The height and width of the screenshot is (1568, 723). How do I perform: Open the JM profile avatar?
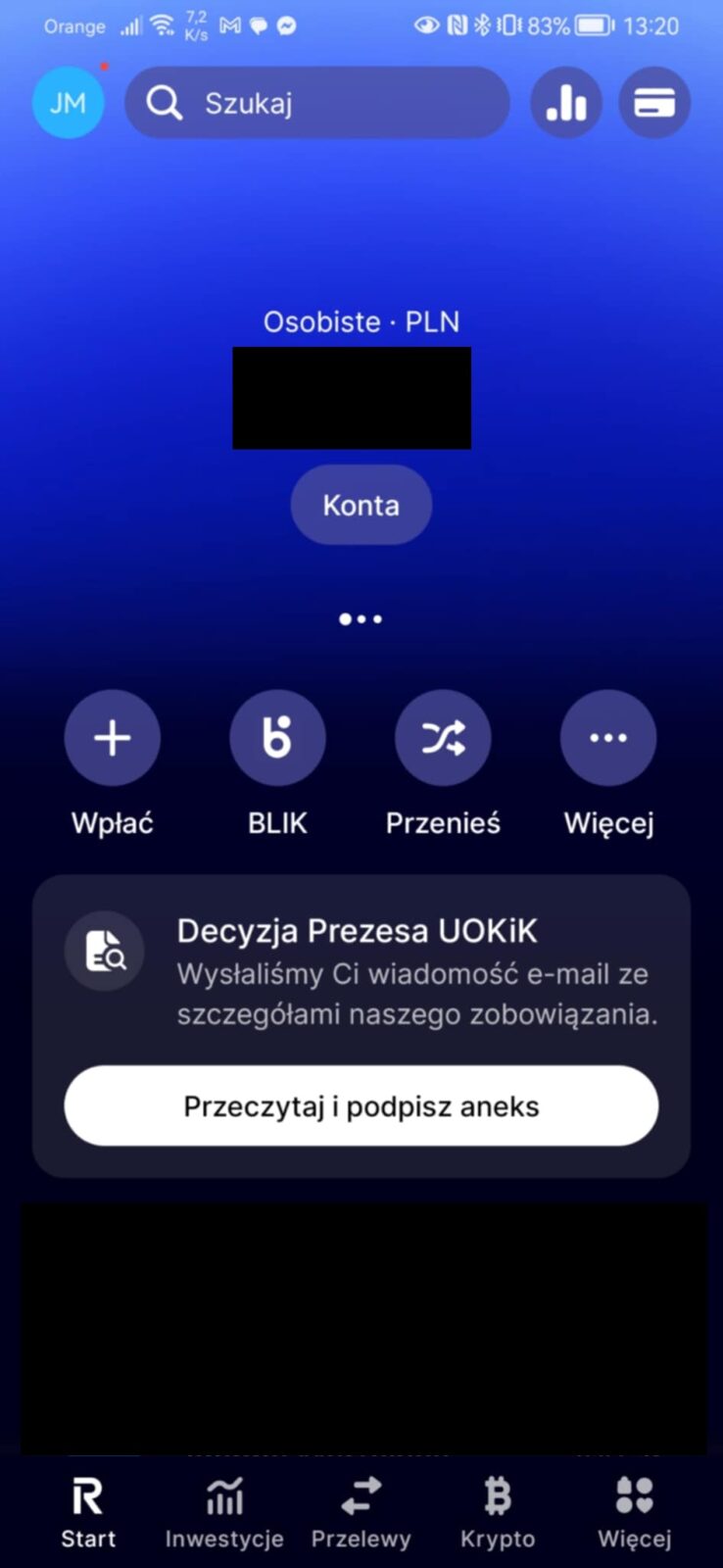[x=68, y=103]
